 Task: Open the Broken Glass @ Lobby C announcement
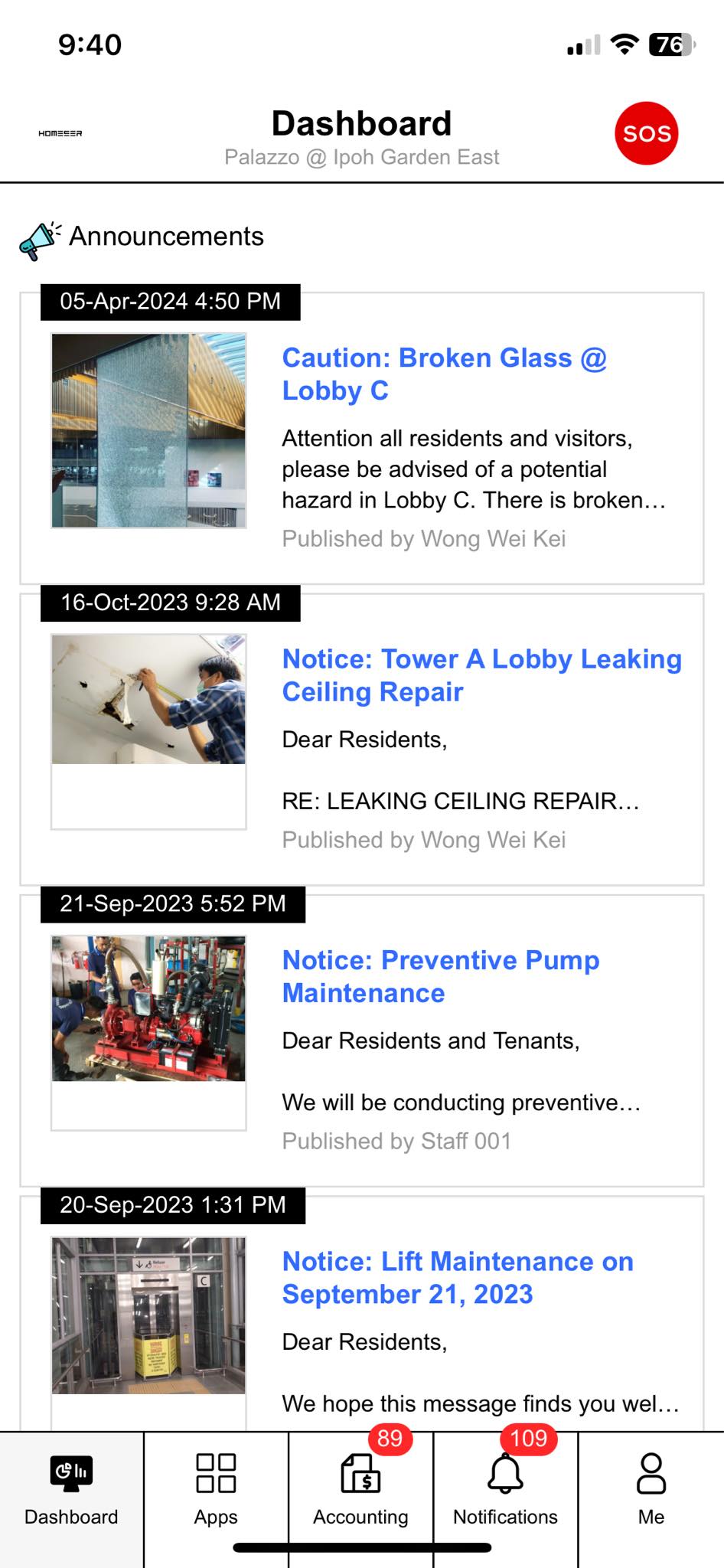point(444,374)
